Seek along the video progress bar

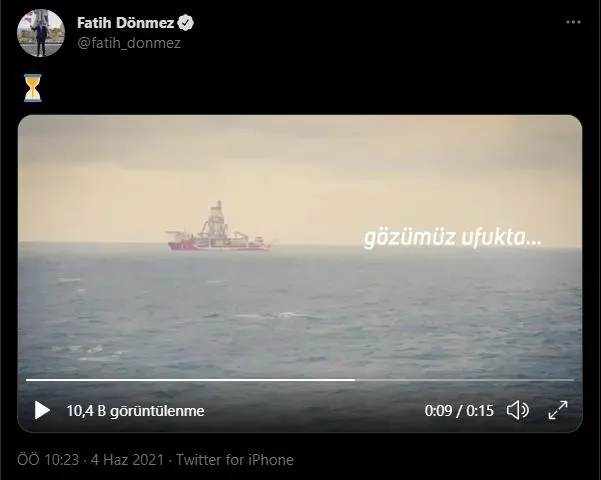pyautogui.click(x=300, y=380)
